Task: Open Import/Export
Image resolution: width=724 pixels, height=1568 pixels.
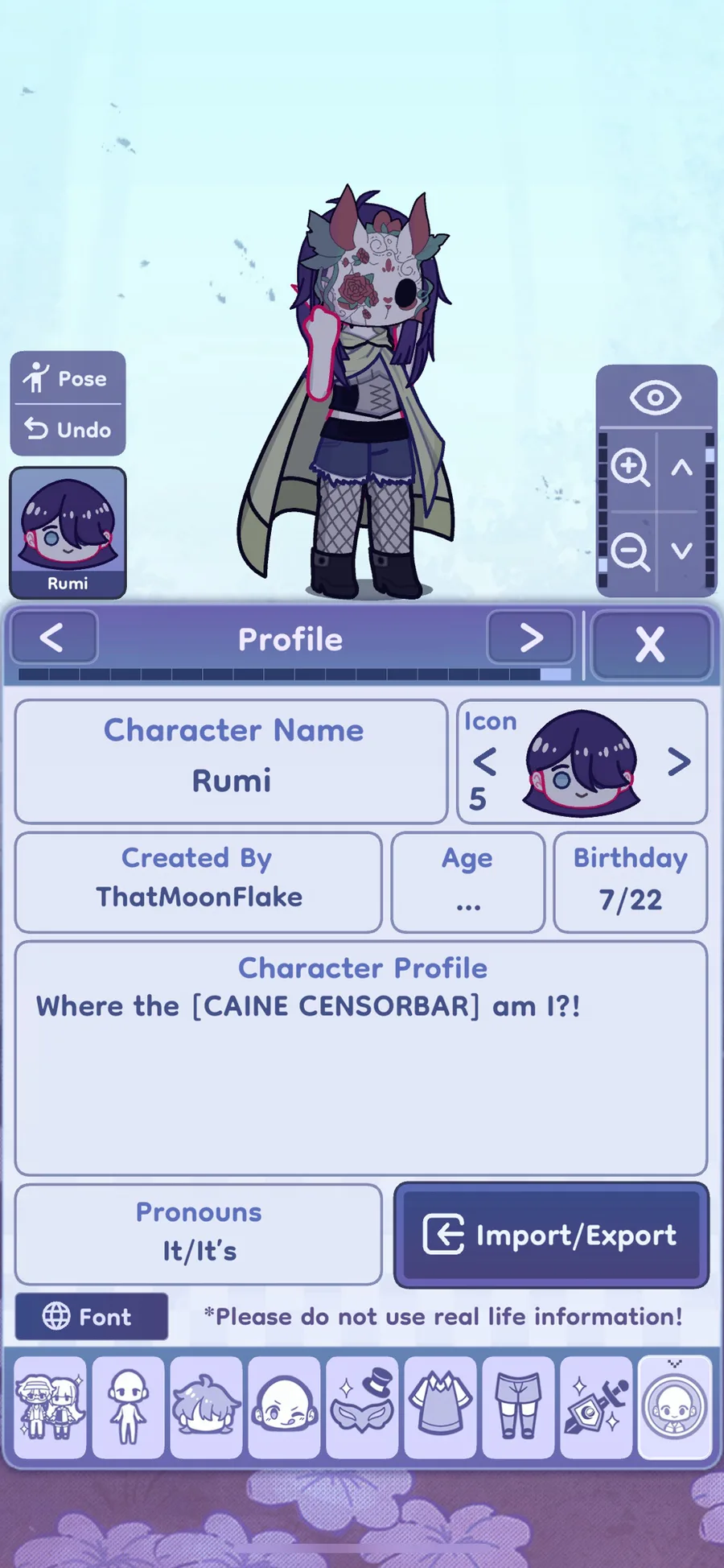Action: 552,1235
